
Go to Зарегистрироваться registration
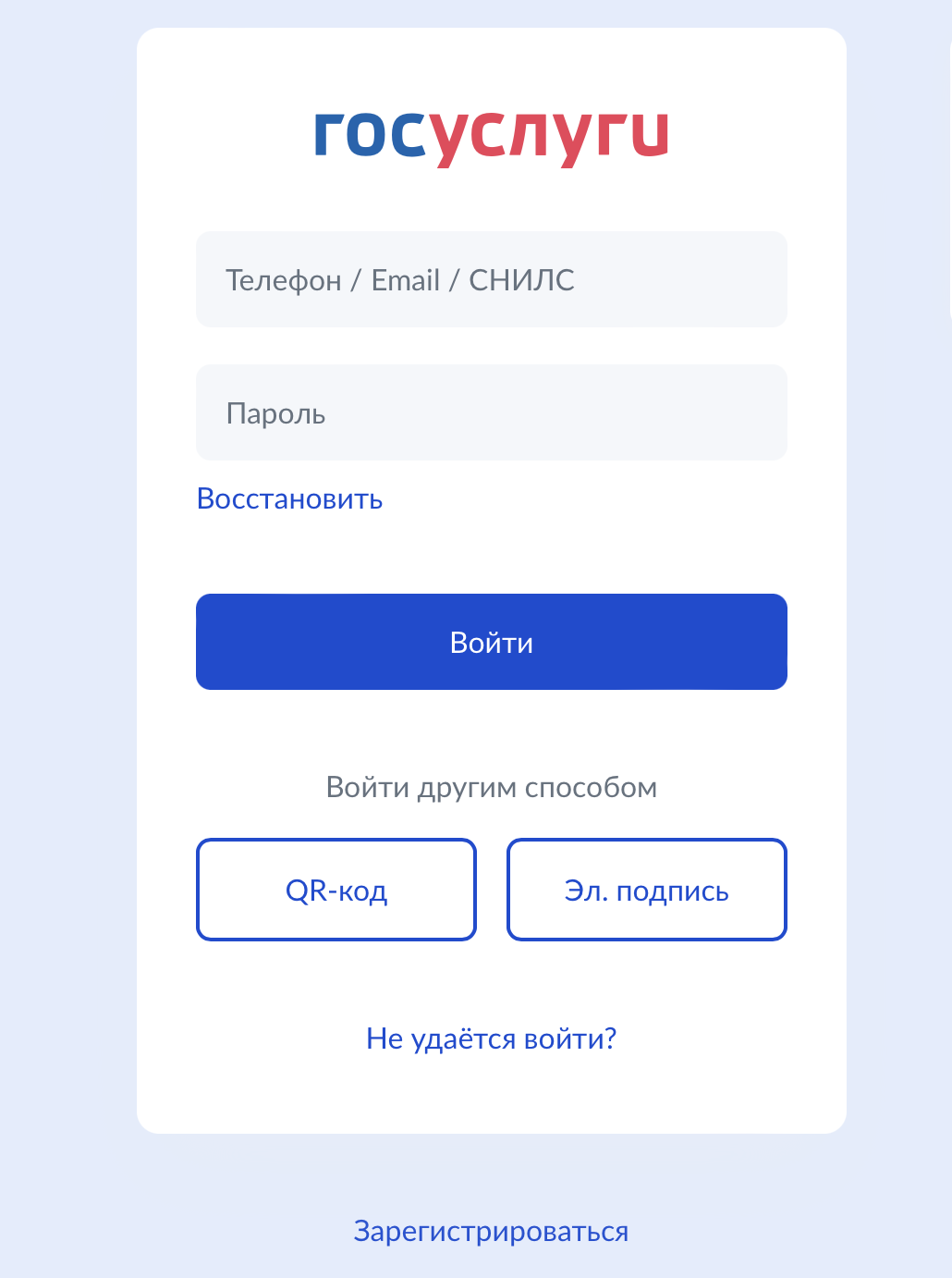491,1231
